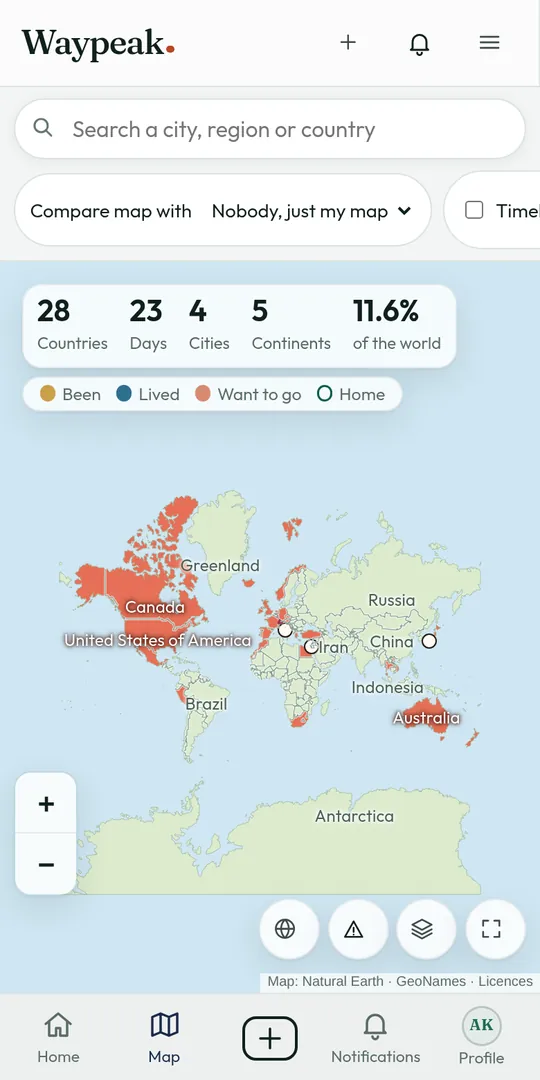This screenshot has height=1080, width=540.
Task: Go to the Home tab
Action: pyautogui.click(x=59, y=1037)
